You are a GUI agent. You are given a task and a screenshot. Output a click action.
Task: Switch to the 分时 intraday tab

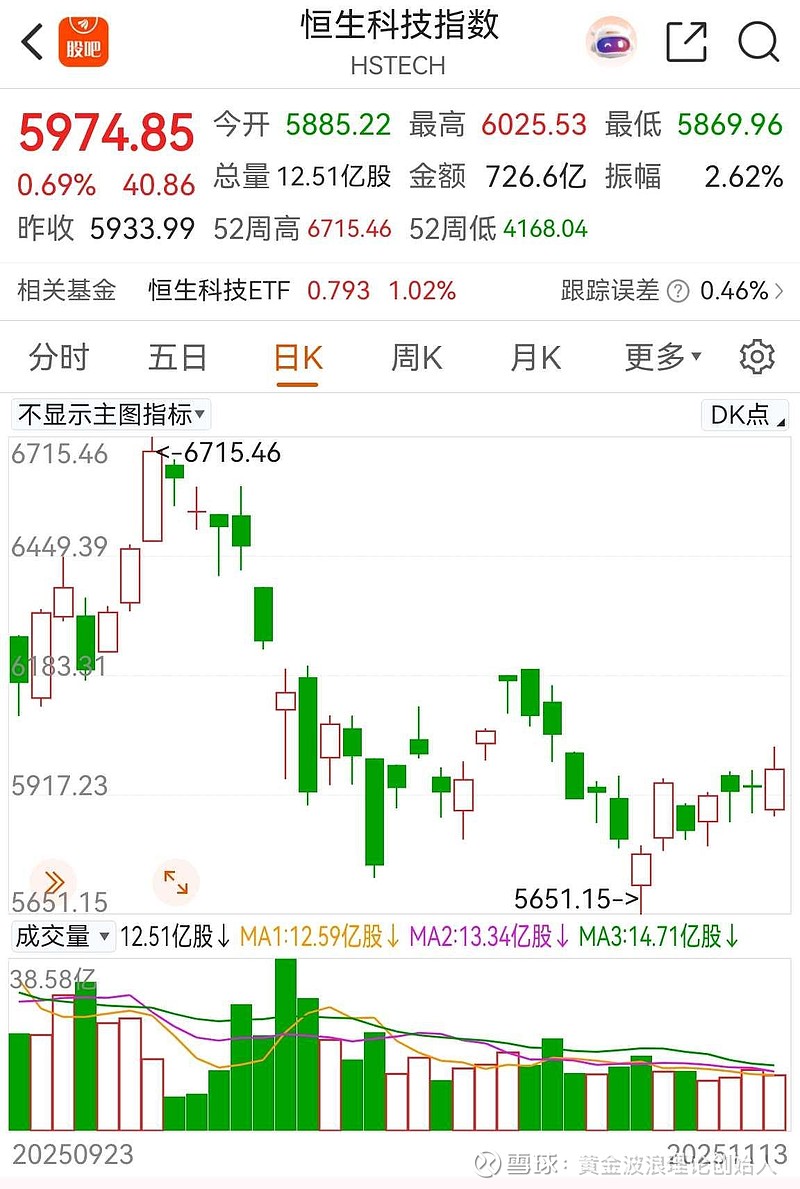57,356
